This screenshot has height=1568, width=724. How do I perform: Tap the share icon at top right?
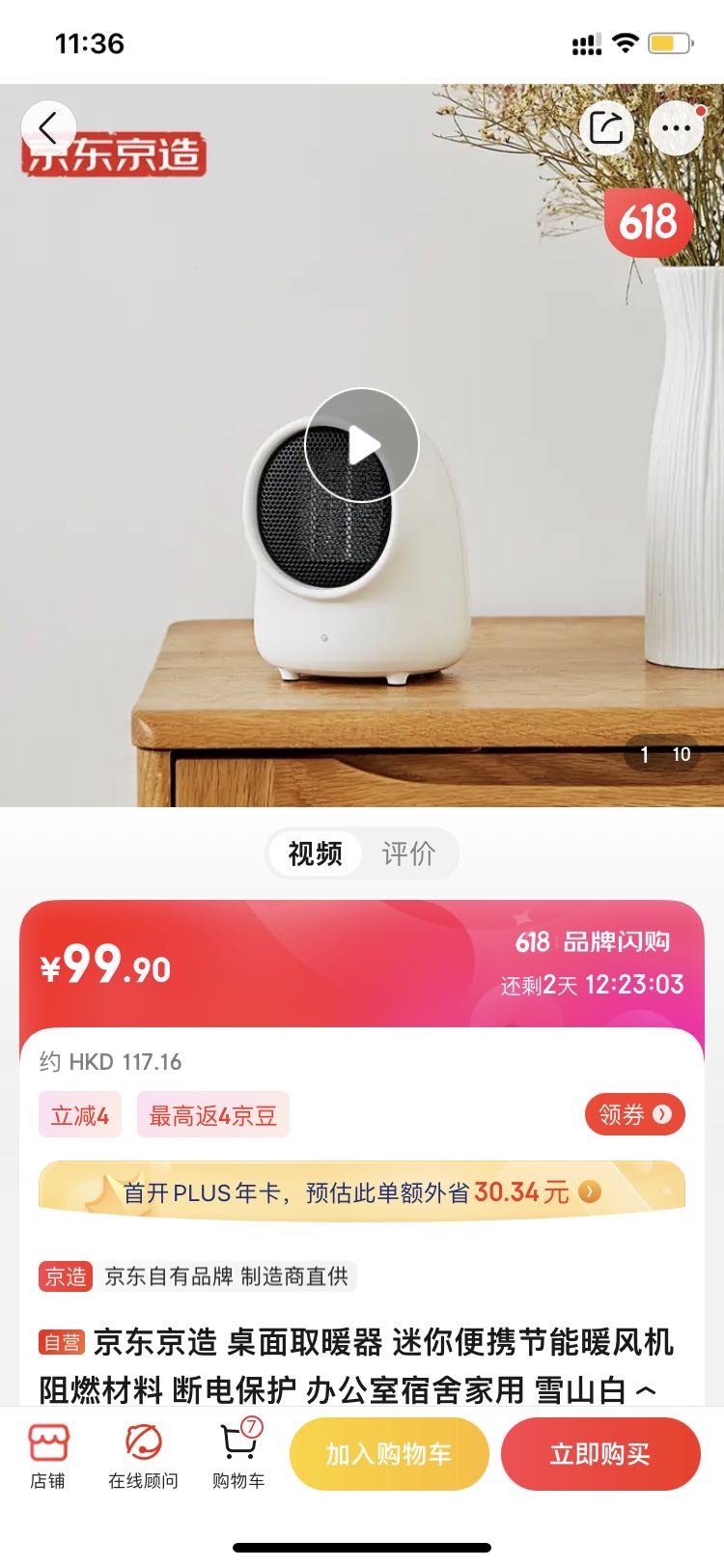pos(606,126)
